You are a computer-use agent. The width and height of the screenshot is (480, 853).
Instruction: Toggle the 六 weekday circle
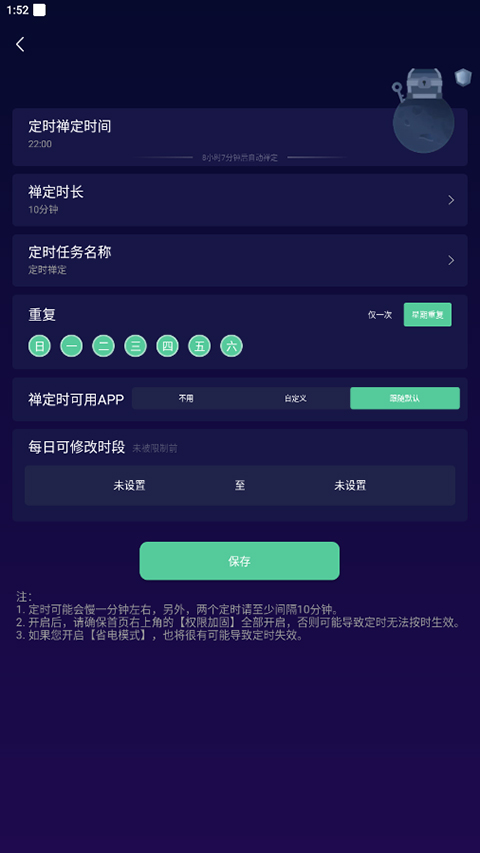[x=232, y=346]
